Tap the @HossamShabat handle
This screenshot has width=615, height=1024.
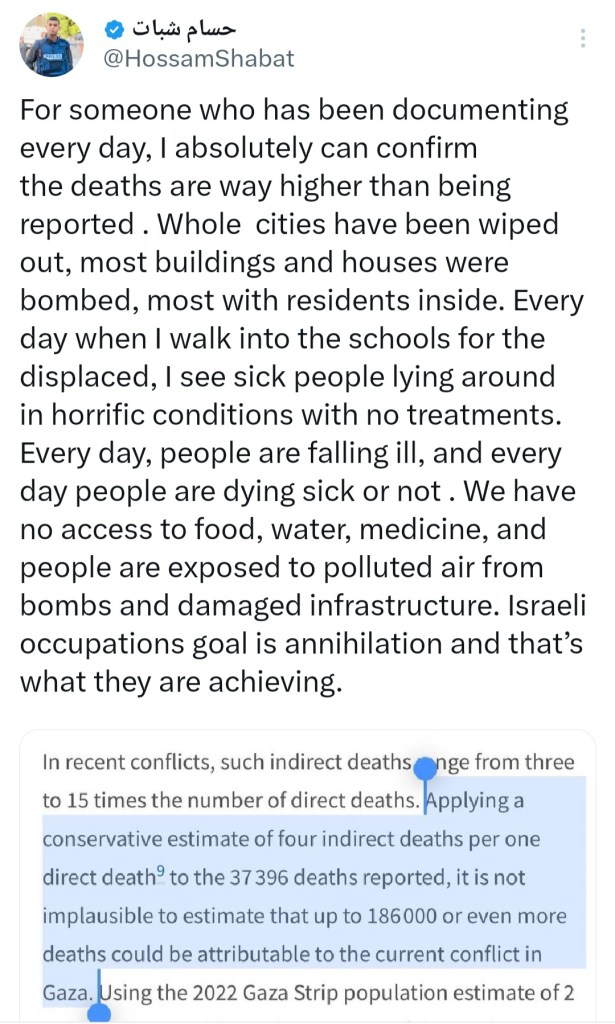pos(199,59)
